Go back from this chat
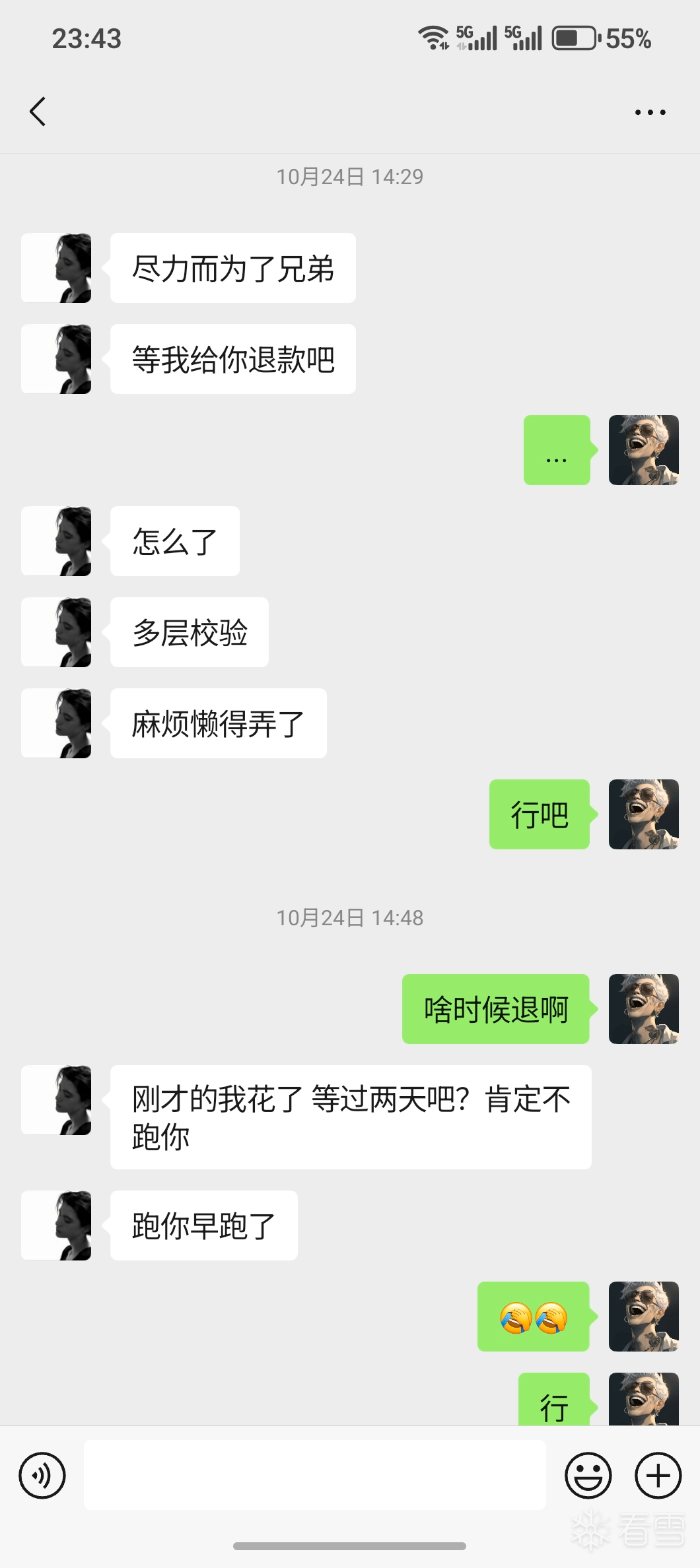The image size is (700, 1568). (x=38, y=112)
